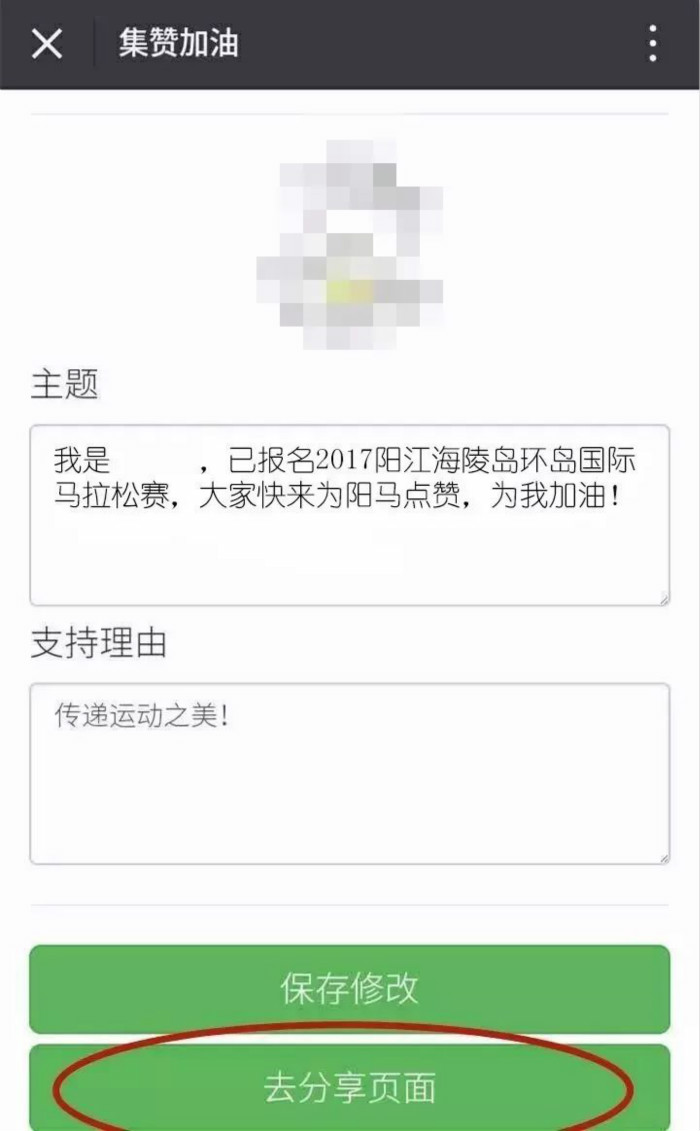700x1131 pixels.
Task: Save changes with 保存修改
Action: [349, 988]
